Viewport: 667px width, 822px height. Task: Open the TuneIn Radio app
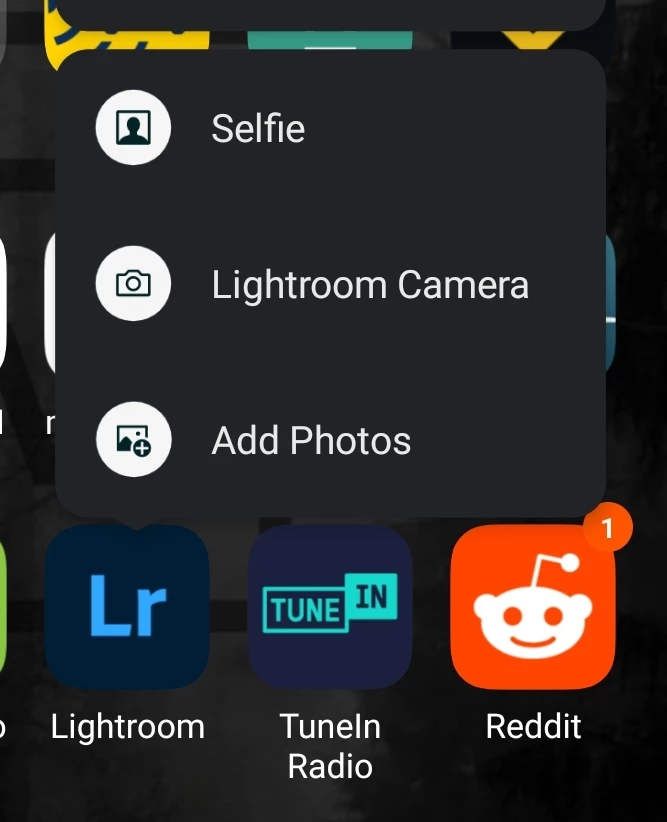click(330, 608)
